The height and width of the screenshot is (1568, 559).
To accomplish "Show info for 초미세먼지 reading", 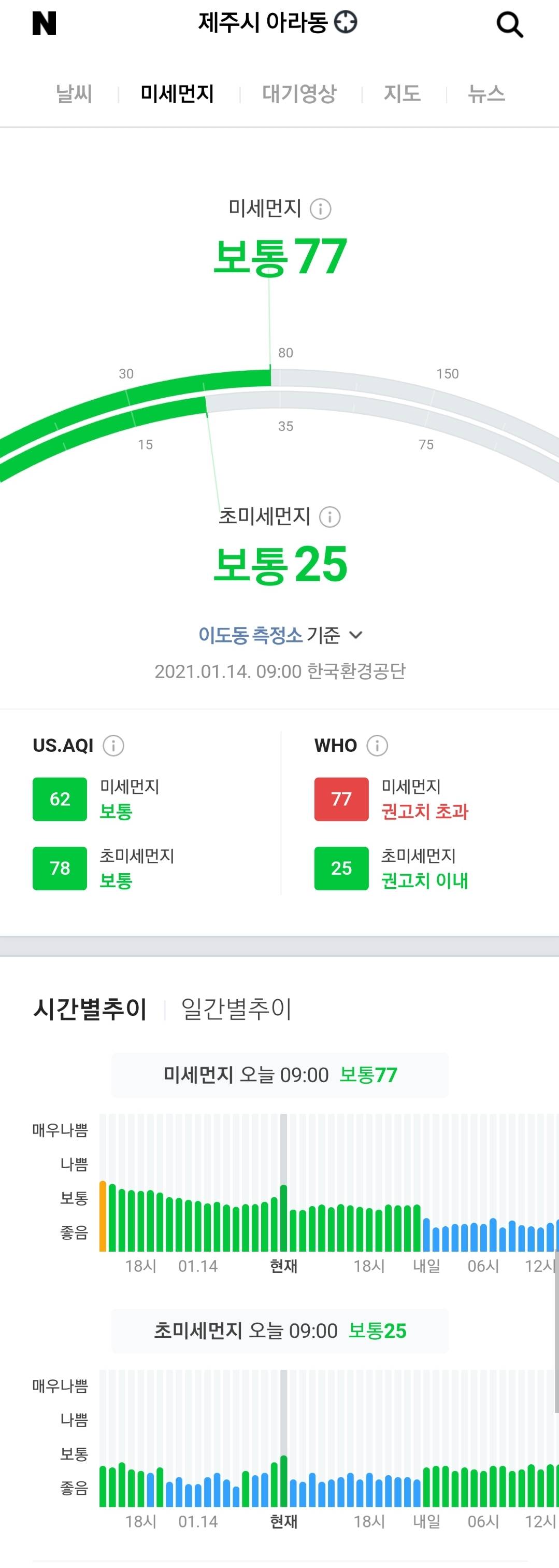I will 329,517.
